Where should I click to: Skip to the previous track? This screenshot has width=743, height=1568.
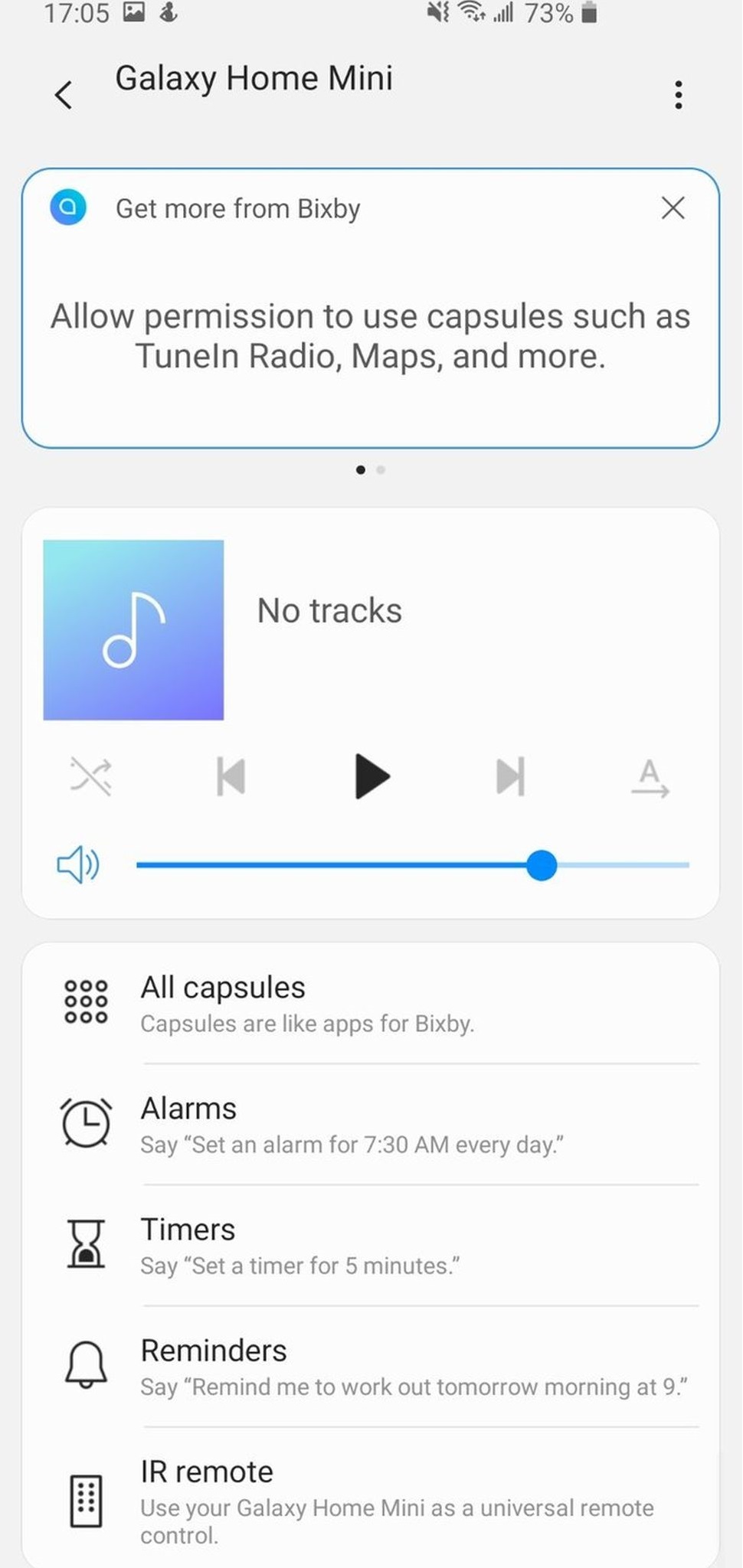(x=231, y=776)
